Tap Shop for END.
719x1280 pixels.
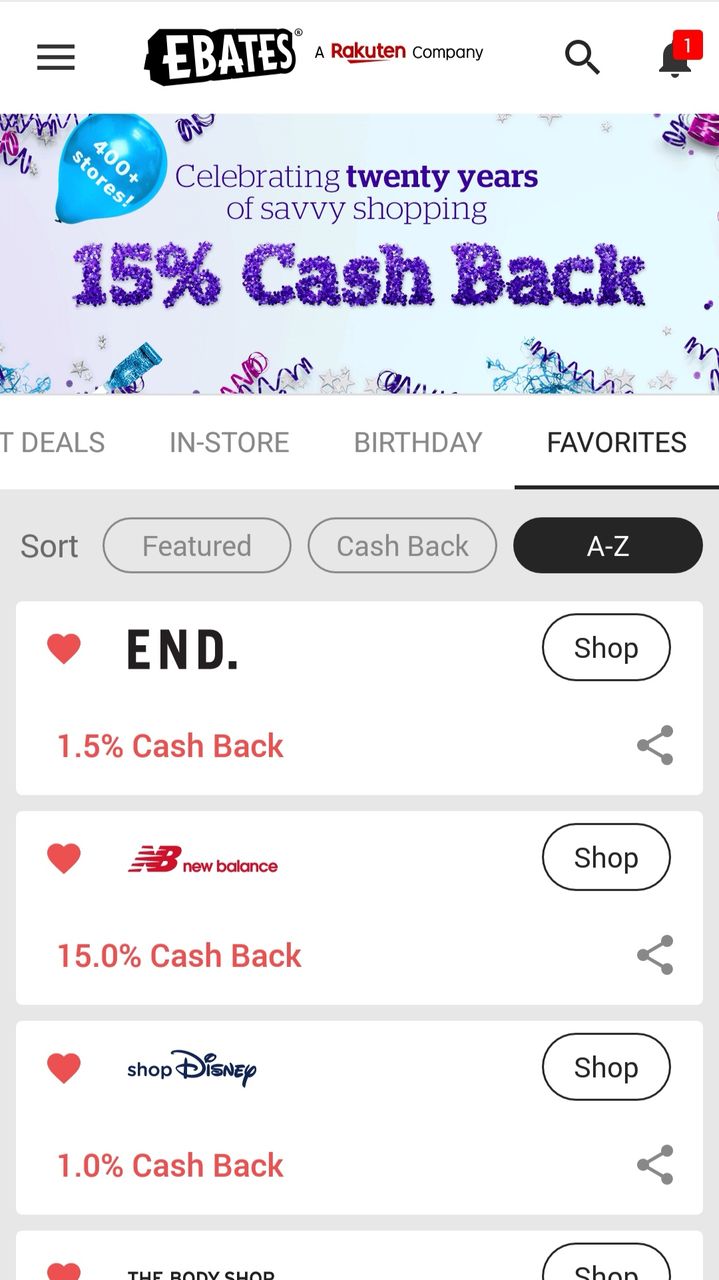(606, 648)
